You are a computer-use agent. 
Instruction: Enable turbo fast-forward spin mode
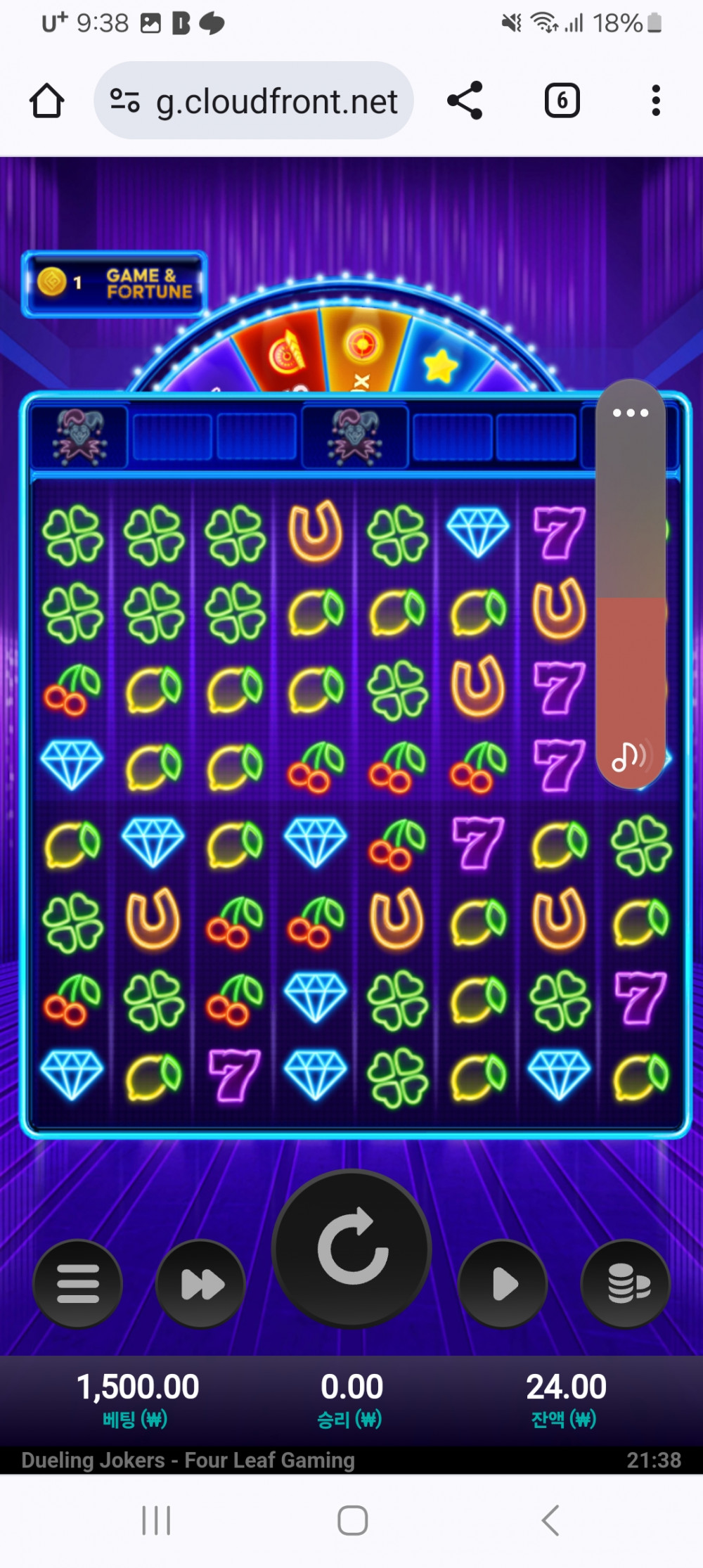[201, 1283]
